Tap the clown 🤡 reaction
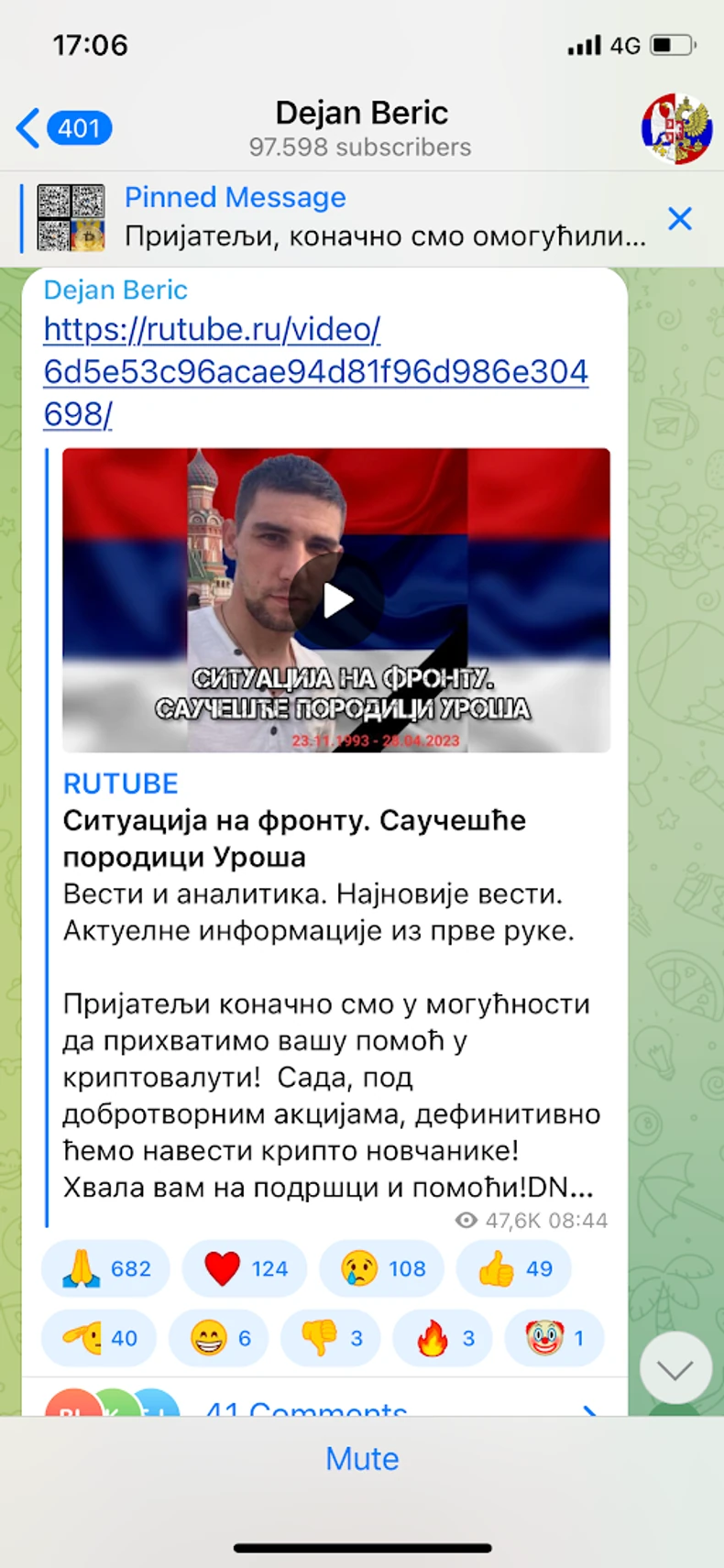 [554, 1338]
